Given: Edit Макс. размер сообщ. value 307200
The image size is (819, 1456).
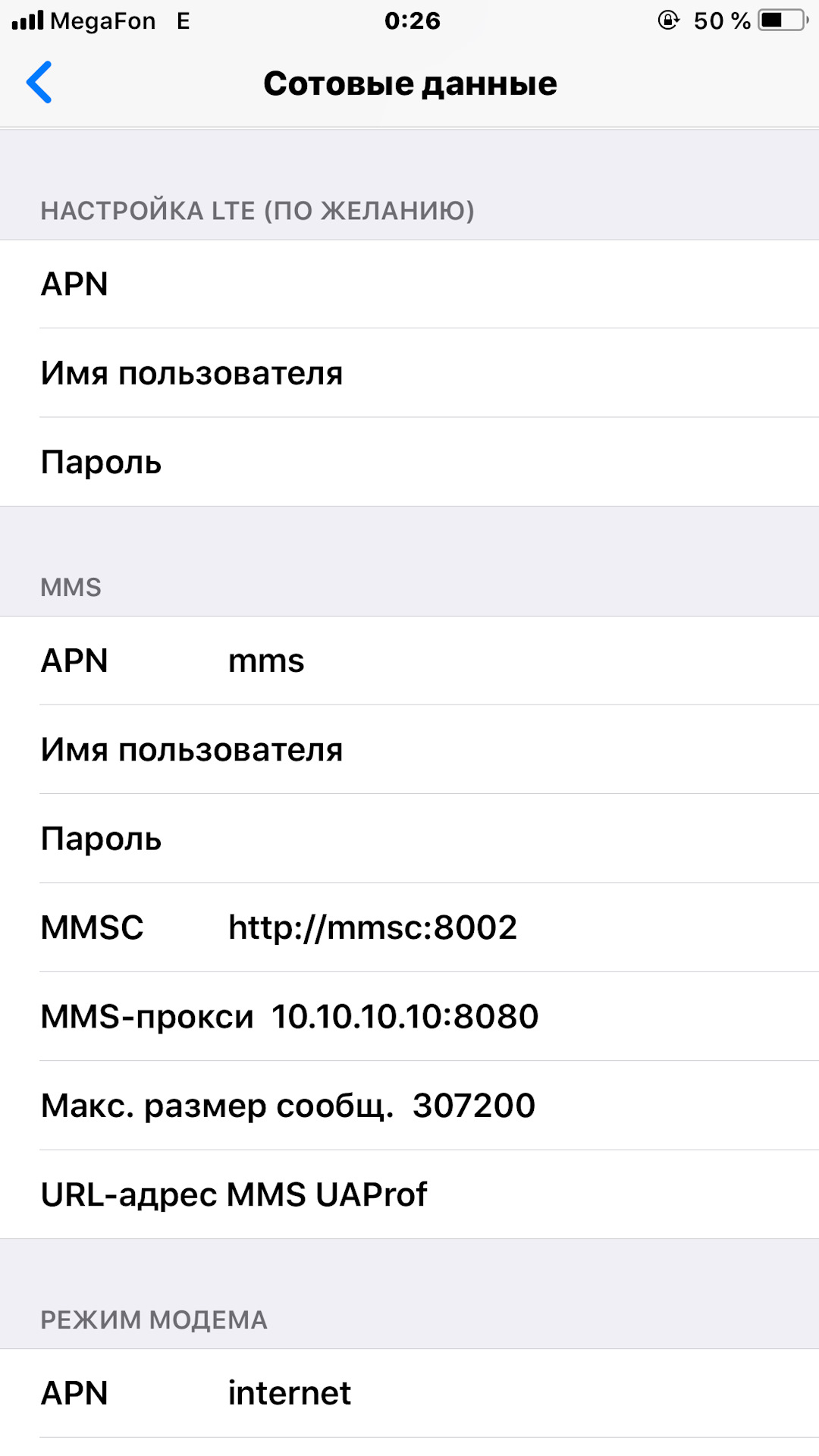Looking at the screenshot, I should click(x=531, y=1106).
